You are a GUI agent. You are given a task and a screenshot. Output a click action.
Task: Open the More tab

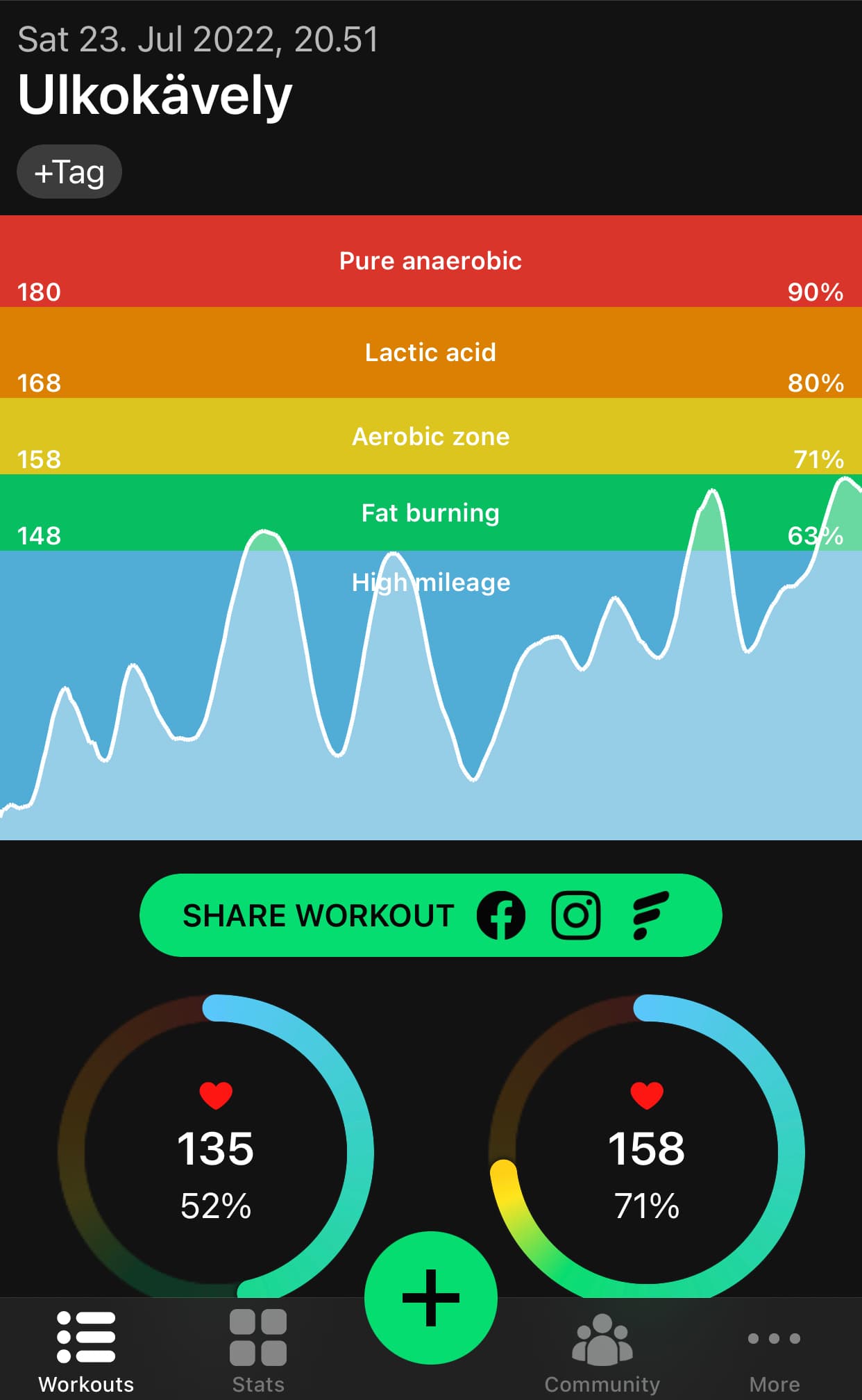point(774,1351)
